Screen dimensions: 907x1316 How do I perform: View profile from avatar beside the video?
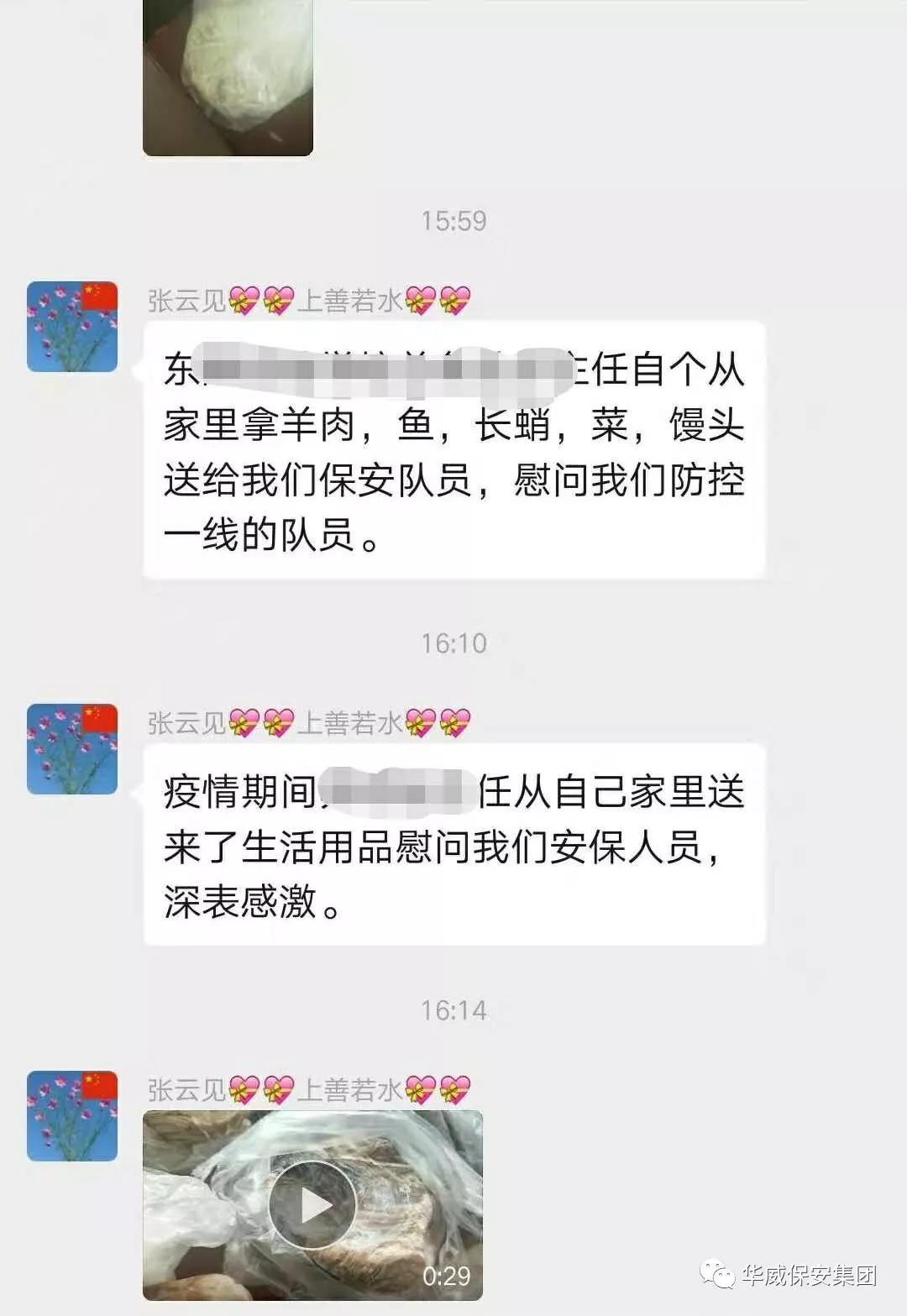pos(72,1116)
